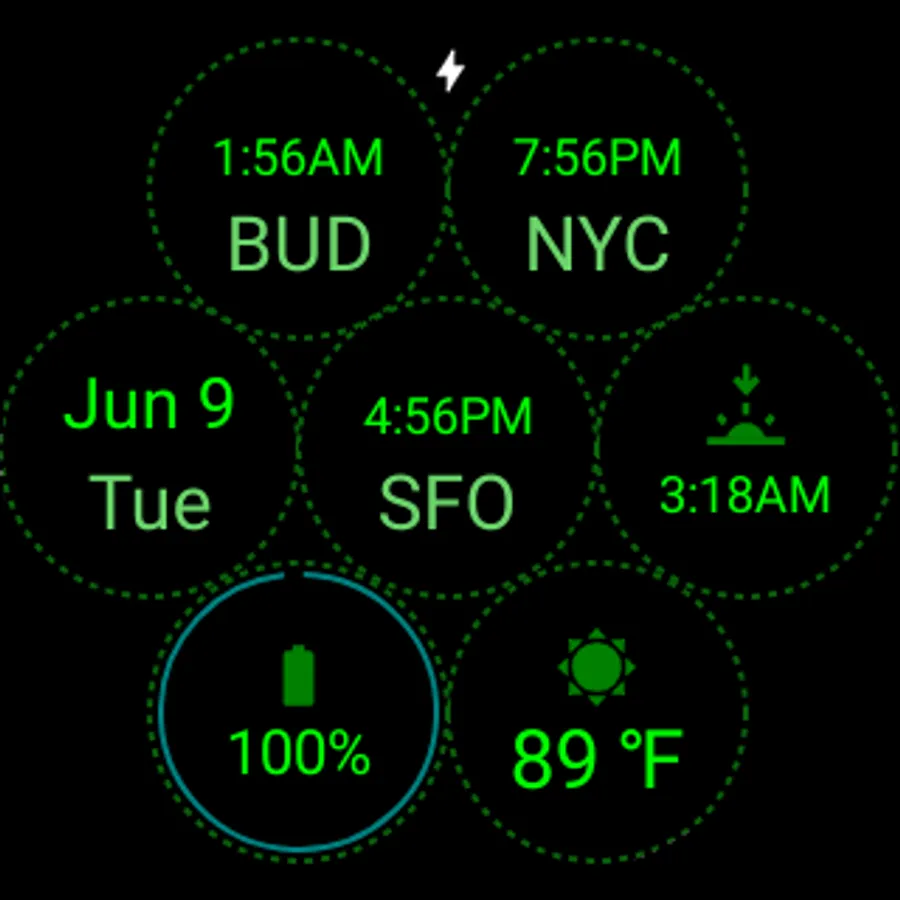Open the 100% battery complication

click(x=298, y=710)
